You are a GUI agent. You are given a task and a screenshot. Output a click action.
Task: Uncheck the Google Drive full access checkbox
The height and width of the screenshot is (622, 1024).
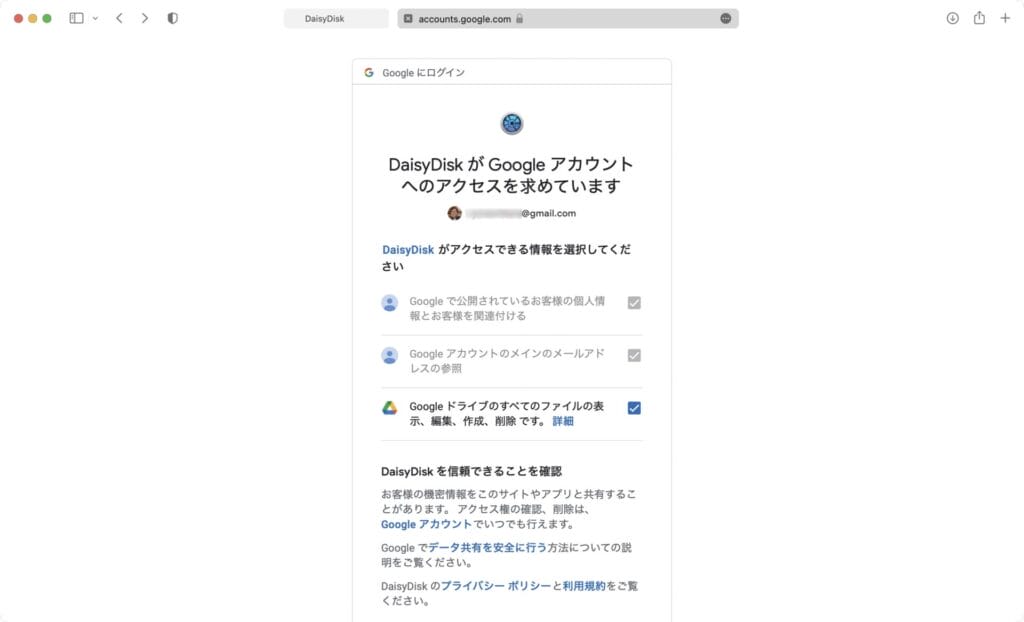coord(634,408)
